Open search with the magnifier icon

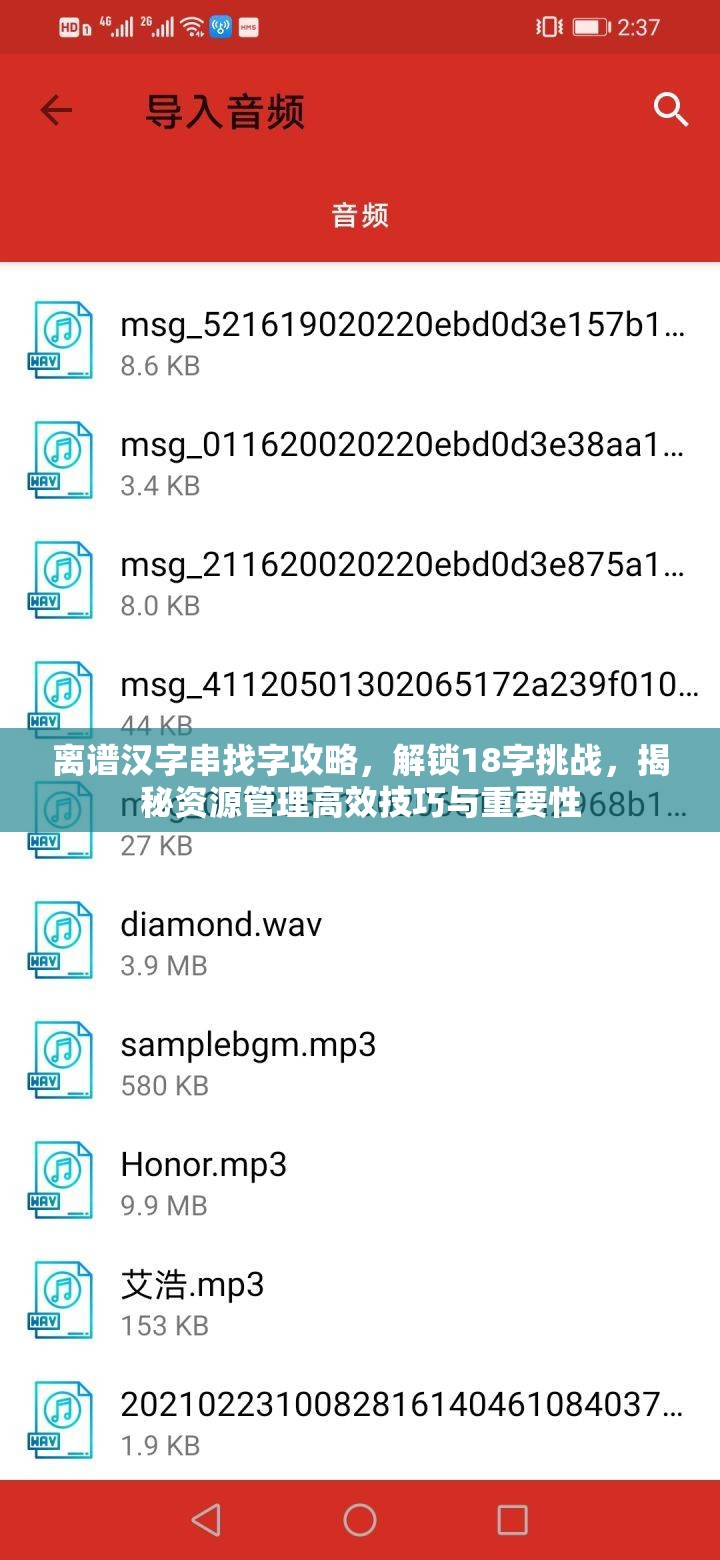pyautogui.click(x=671, y=110)
